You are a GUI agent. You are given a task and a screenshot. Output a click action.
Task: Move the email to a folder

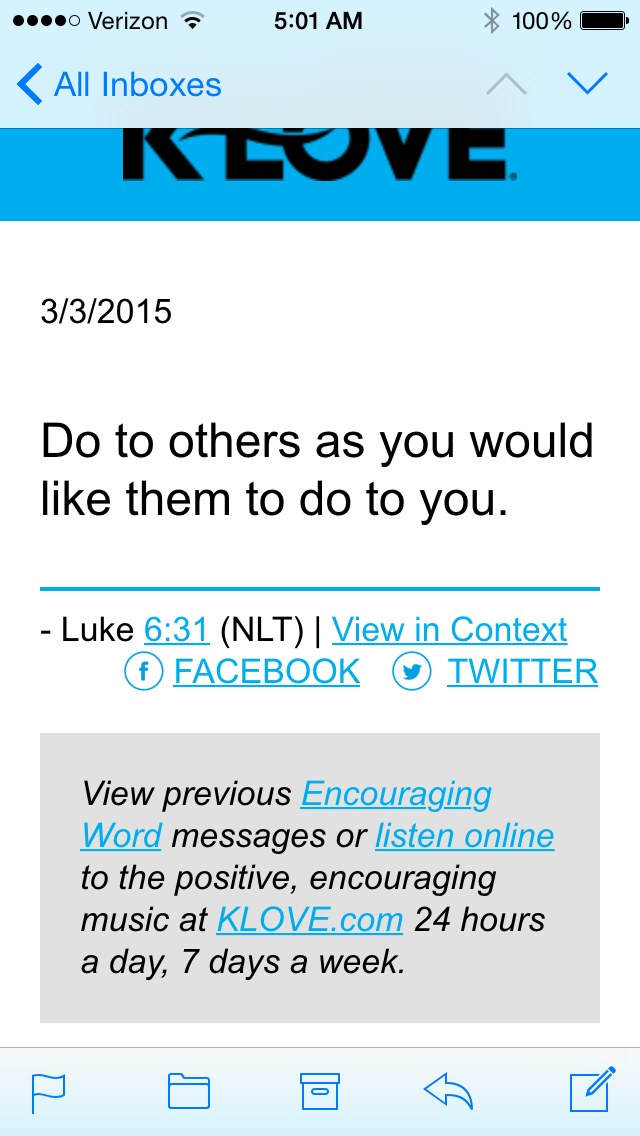click(x=188, y=1091)
